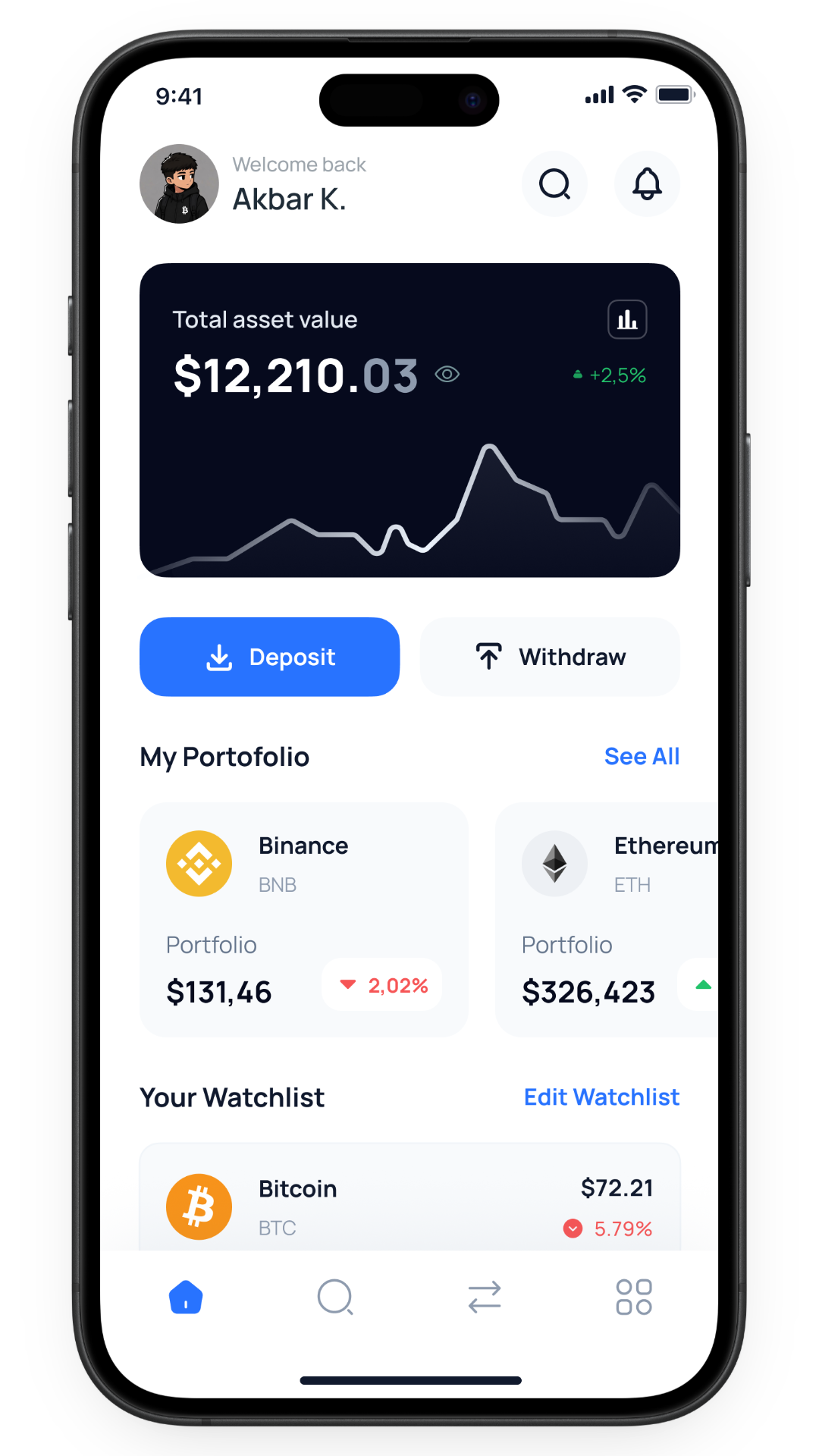Open the Ethereum ETH portfolio card

coord(607,919)
